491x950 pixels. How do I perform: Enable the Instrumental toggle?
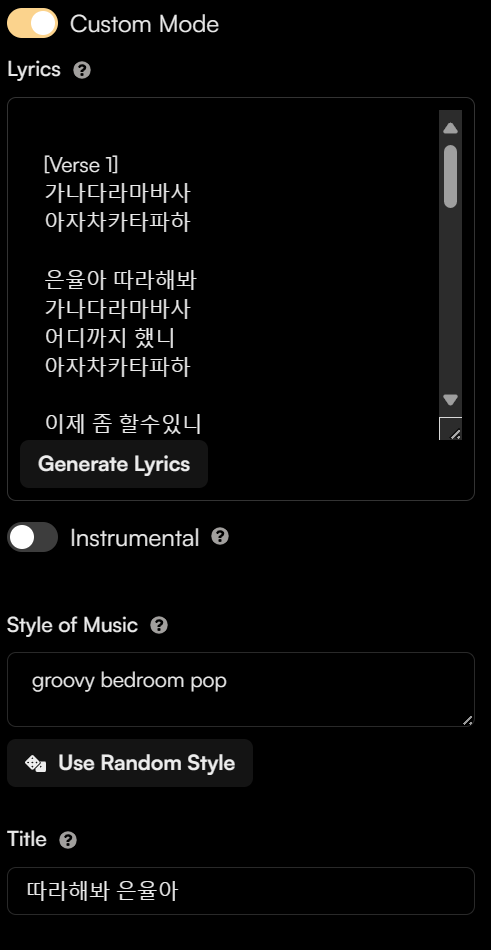[33, 537]
